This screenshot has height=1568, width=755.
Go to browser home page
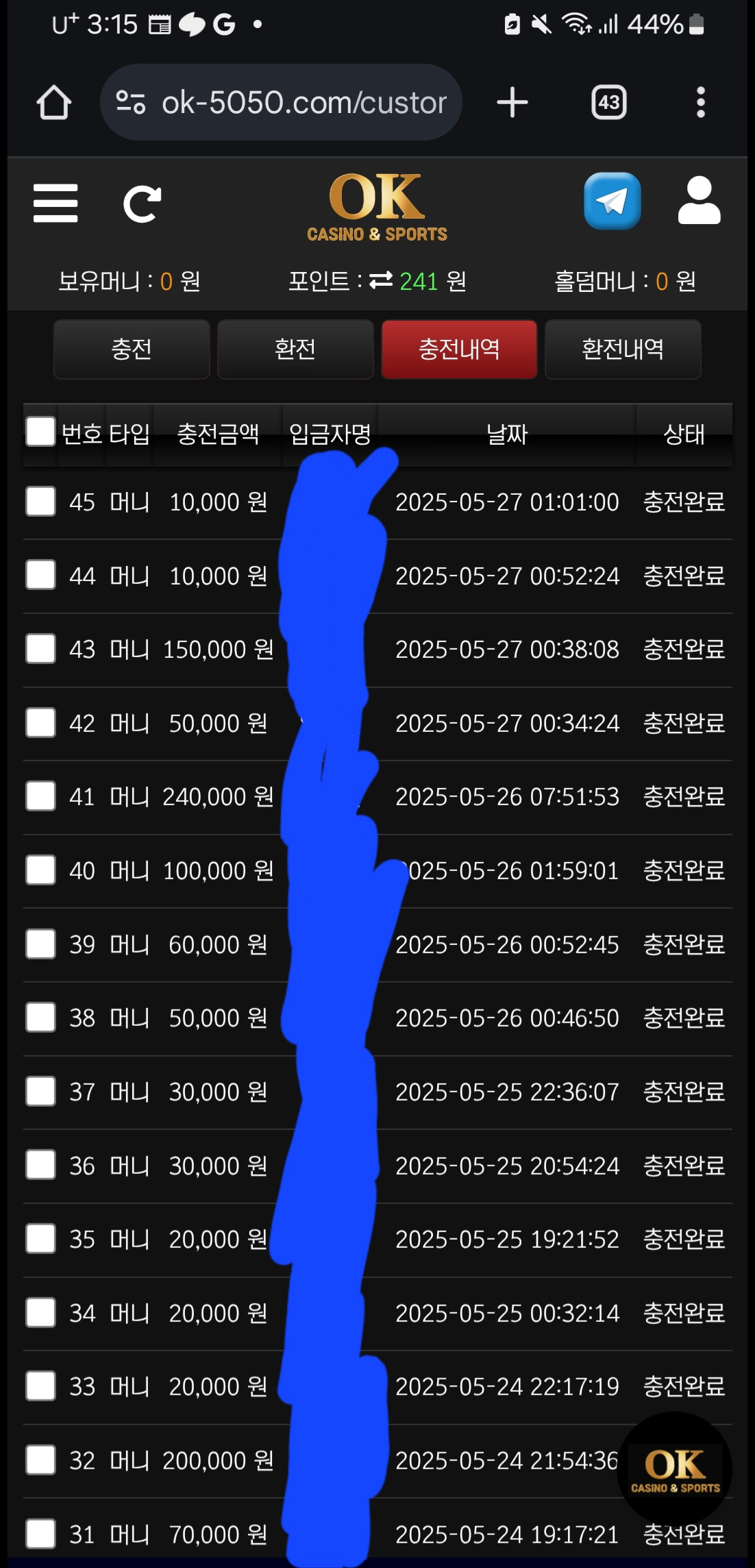click(54, 103)
